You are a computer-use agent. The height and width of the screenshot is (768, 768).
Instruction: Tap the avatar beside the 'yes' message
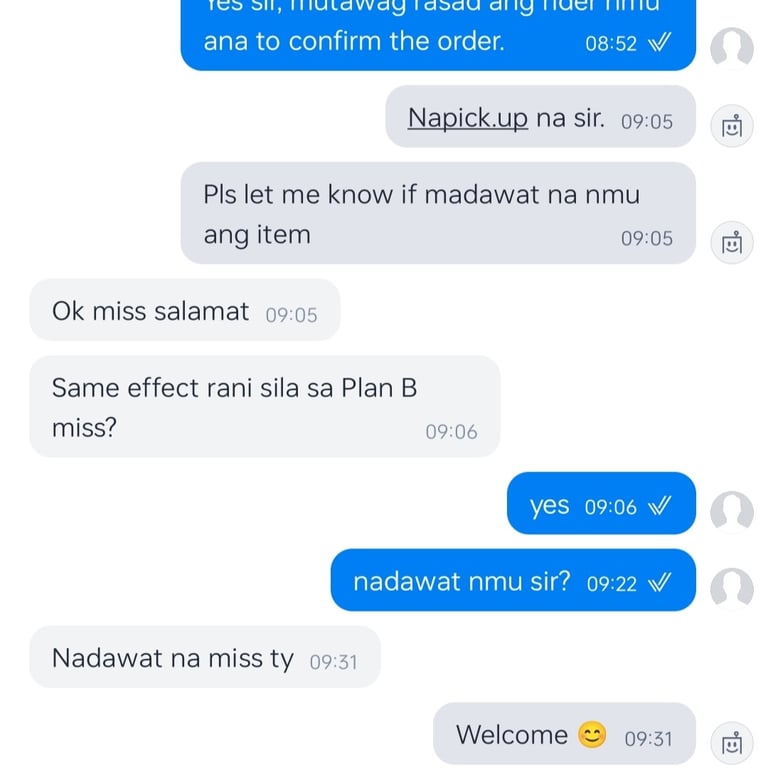pos(731,511)
